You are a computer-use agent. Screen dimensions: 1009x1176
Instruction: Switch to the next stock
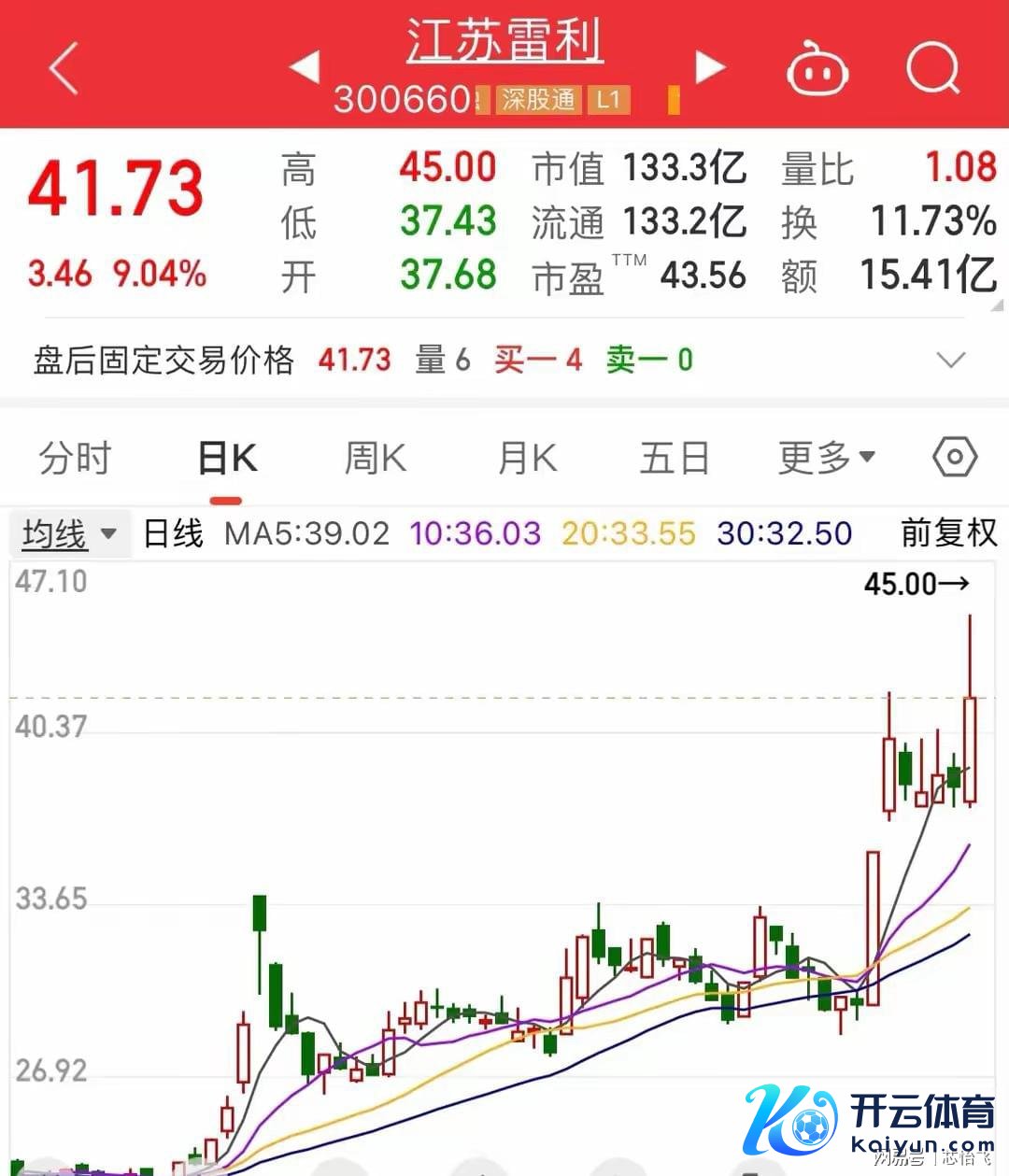click(x=710, y=66)
